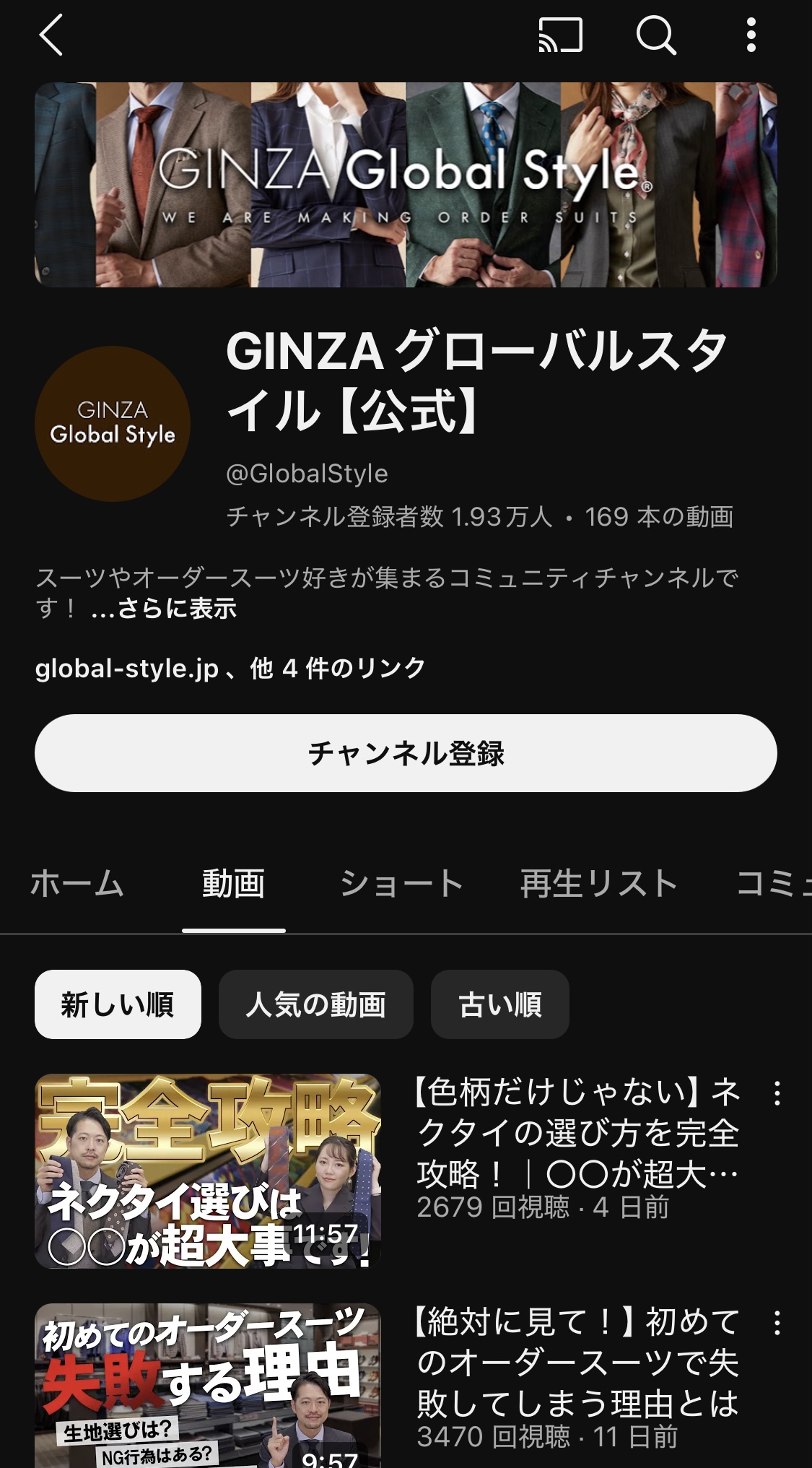Tap the GINZA Global Style channel avatar
The image size is (812, 1468).
pyautogui.click(x=113, y=424)
